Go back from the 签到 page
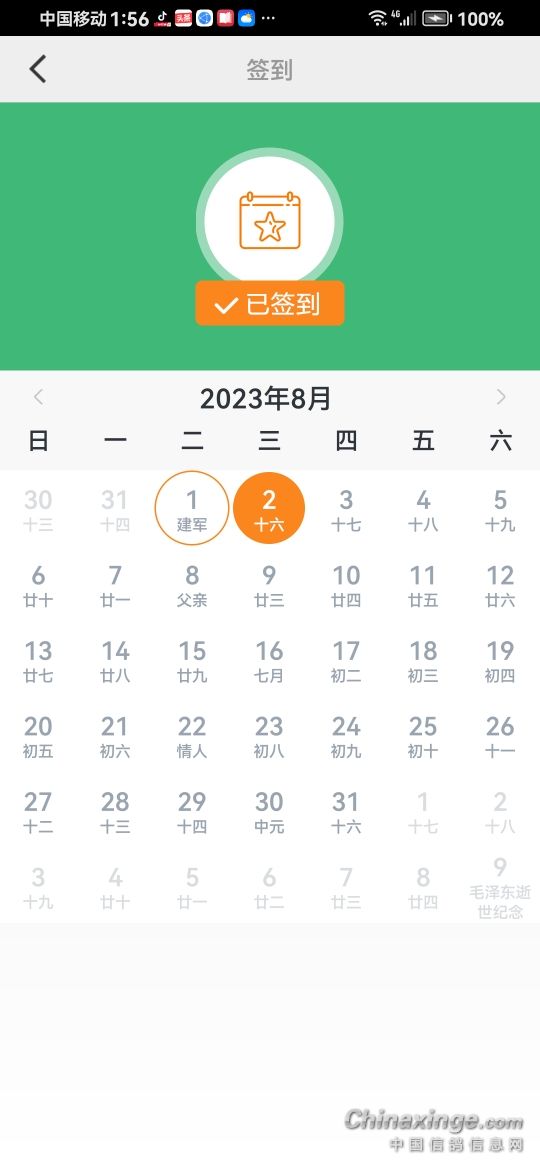 click(38, 69)
